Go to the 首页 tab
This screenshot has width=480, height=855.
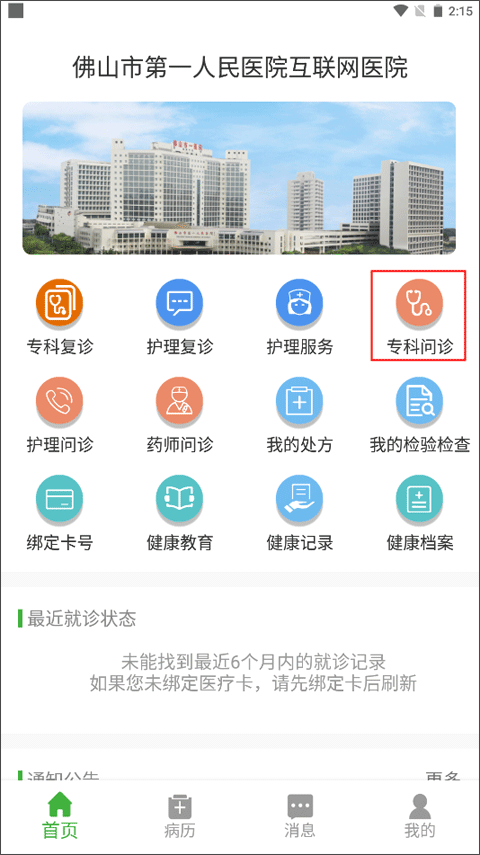tap(60, 816)
